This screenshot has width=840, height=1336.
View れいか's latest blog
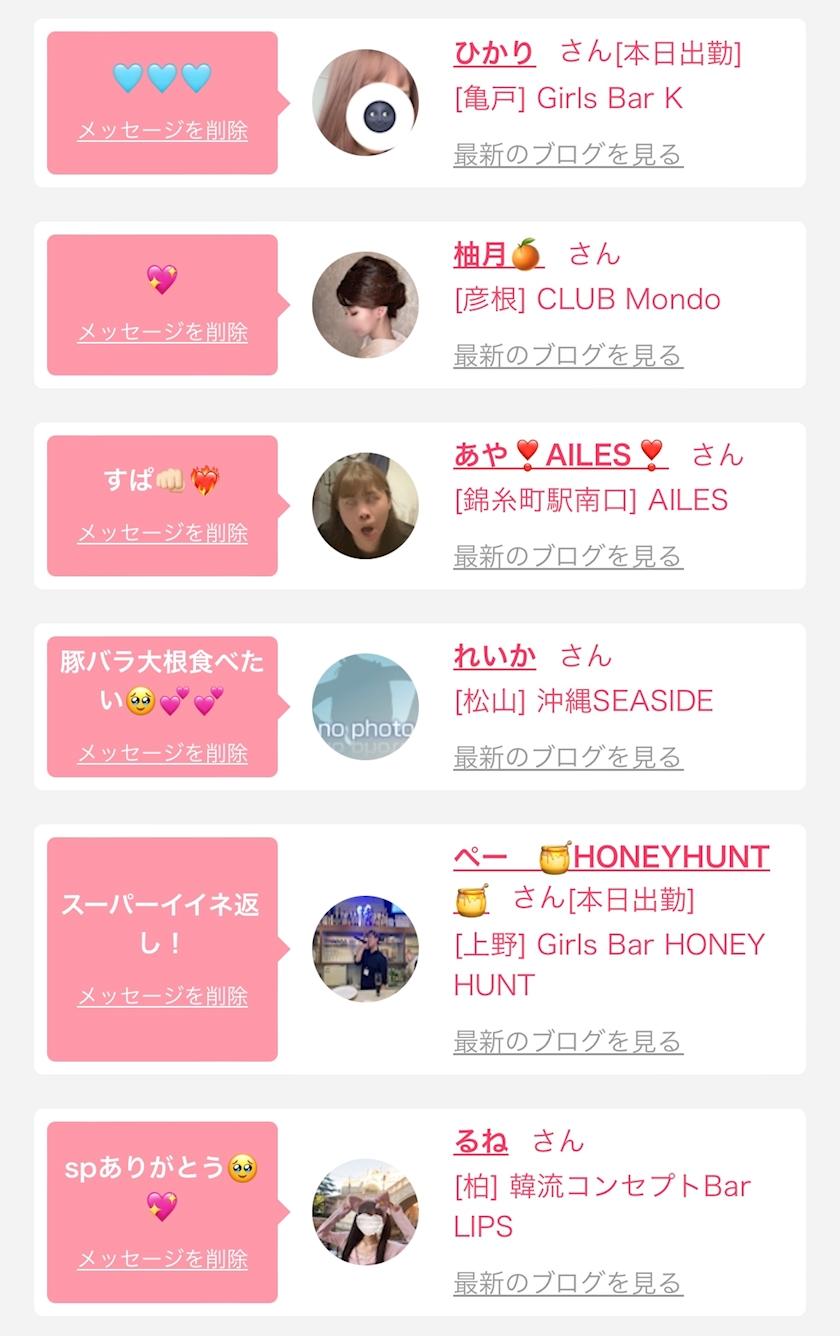coord(568,758)
